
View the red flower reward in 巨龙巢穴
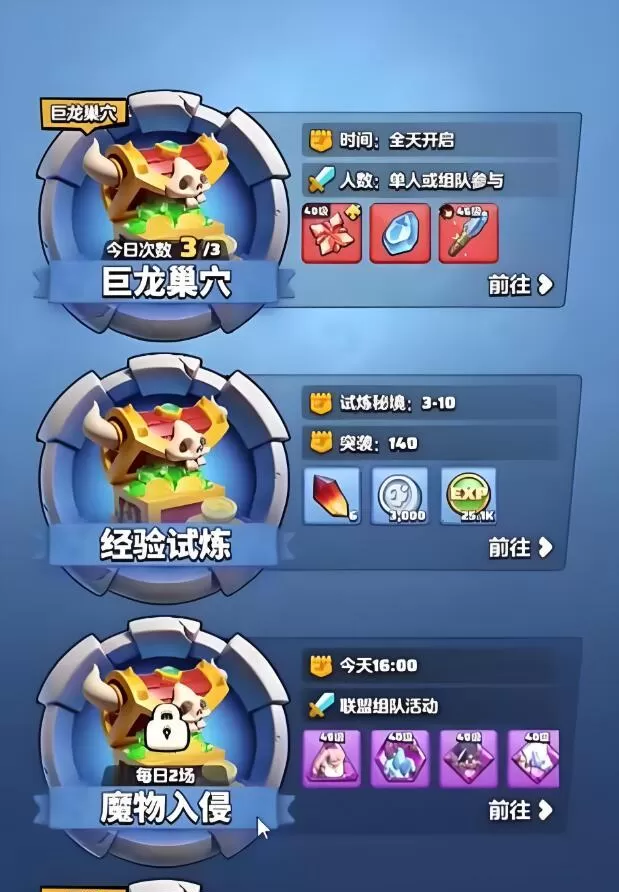[x=332, y=233]
